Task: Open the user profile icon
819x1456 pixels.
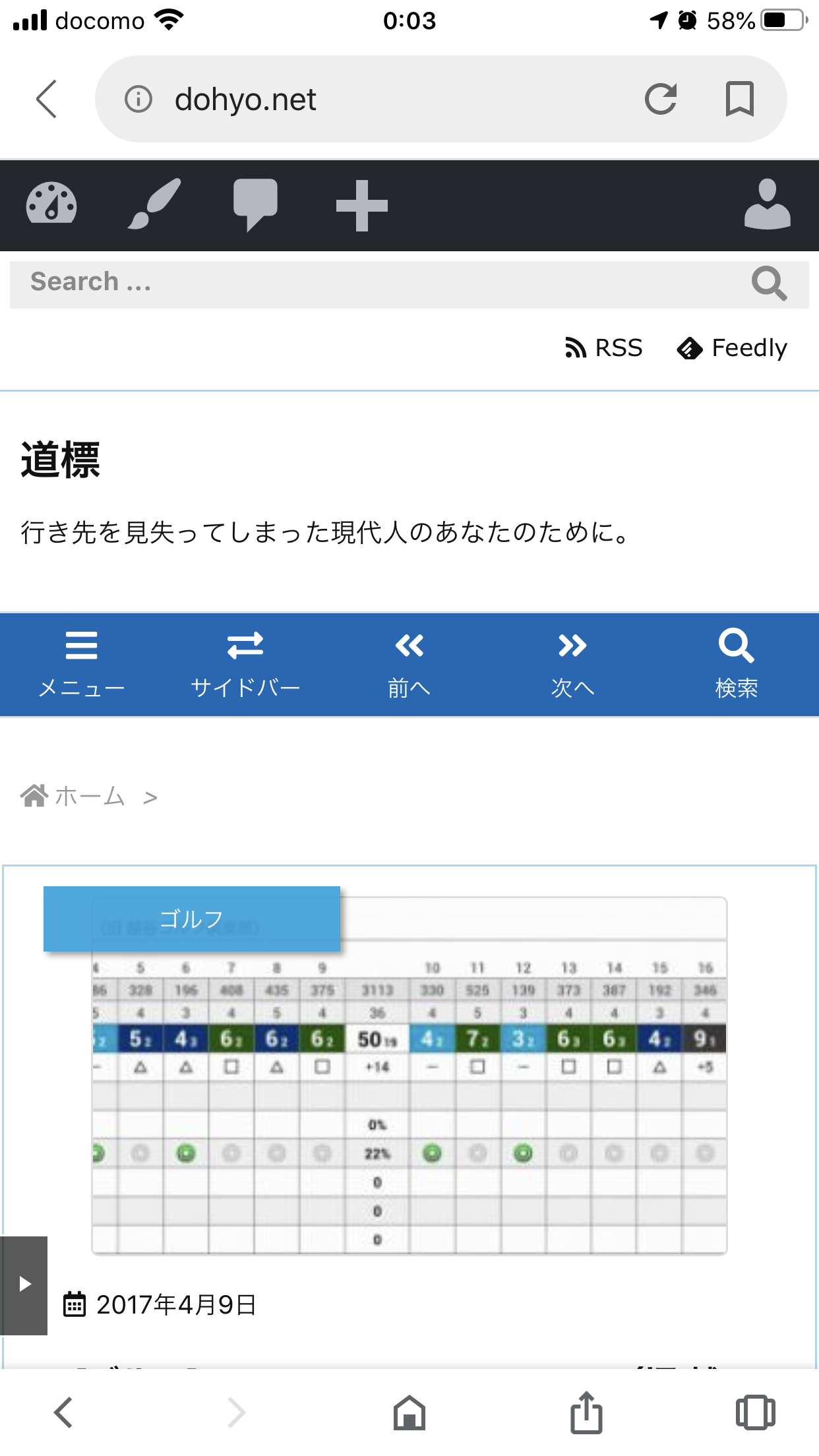Action: [x=767, y=204]
